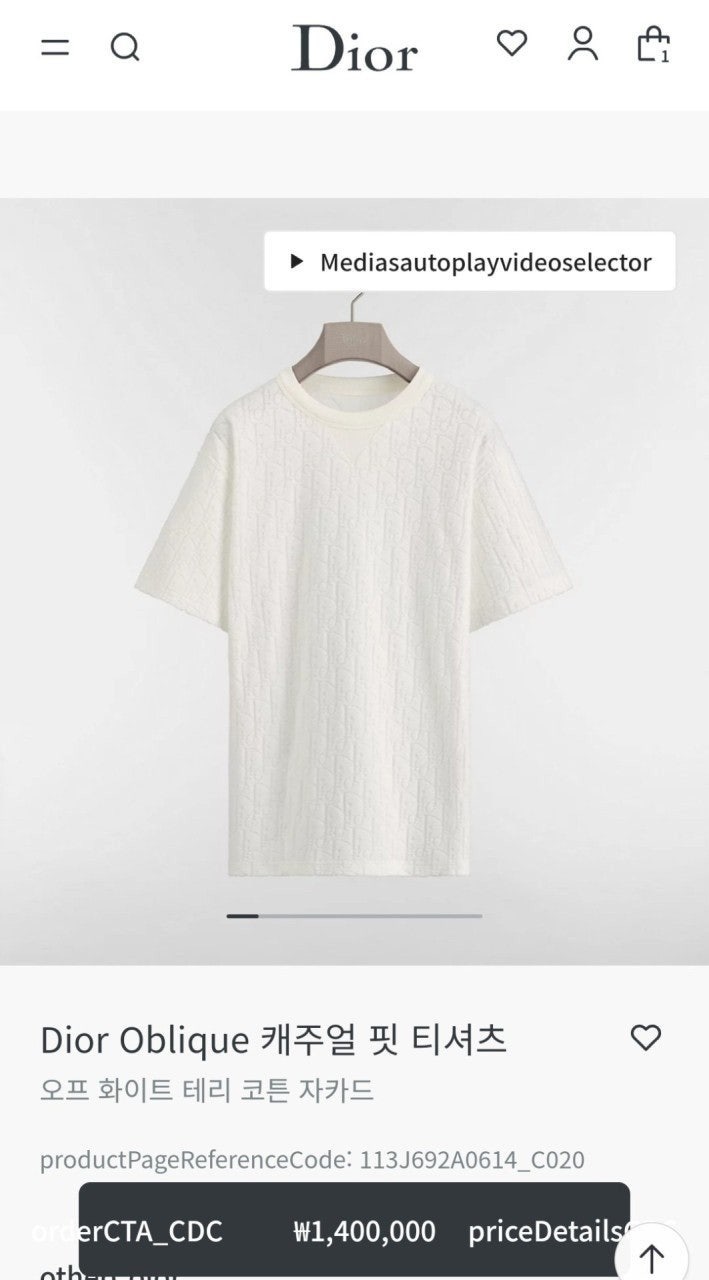Open the hamburger navigation menu
This screenshot has width=709, height=1280.
point(55,47)
